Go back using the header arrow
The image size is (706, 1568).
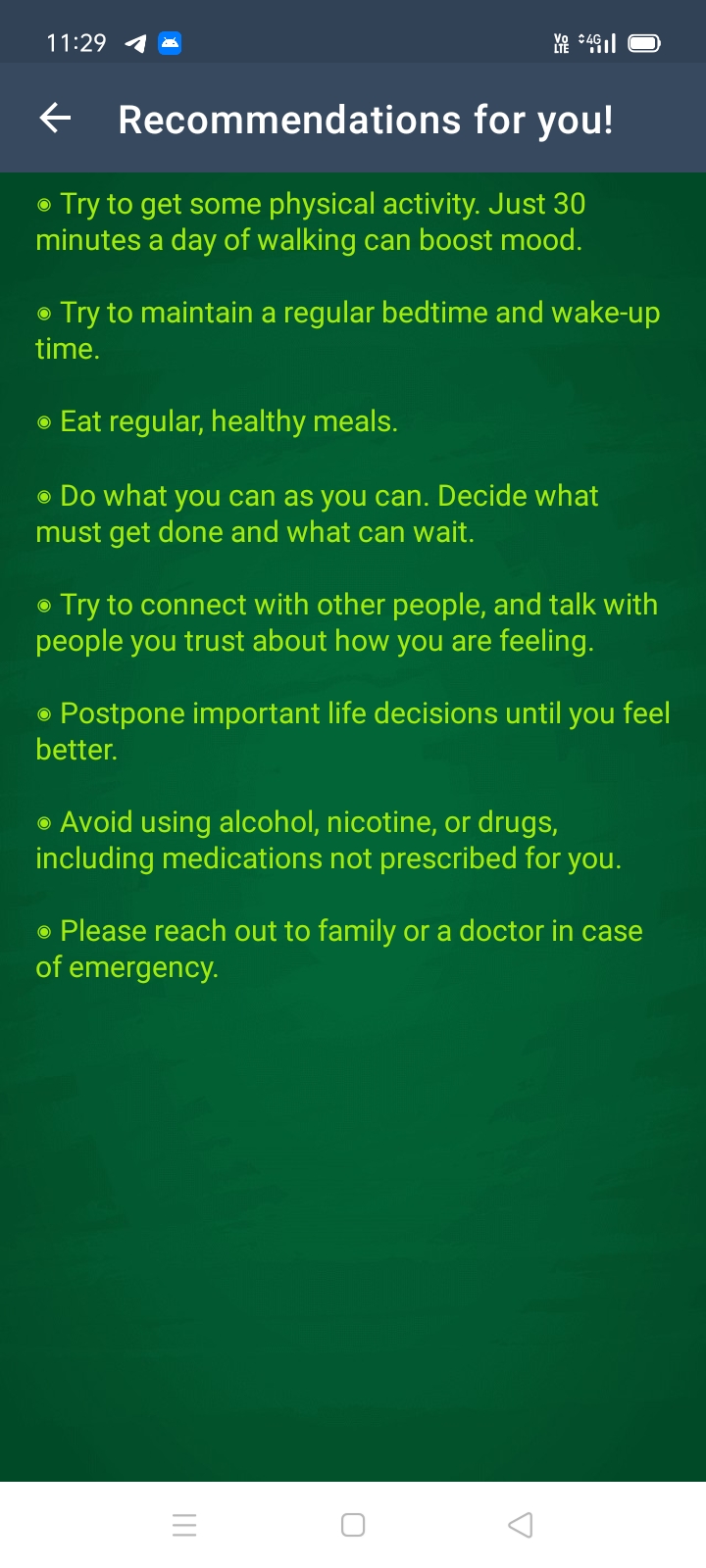(x=56, y=119)
